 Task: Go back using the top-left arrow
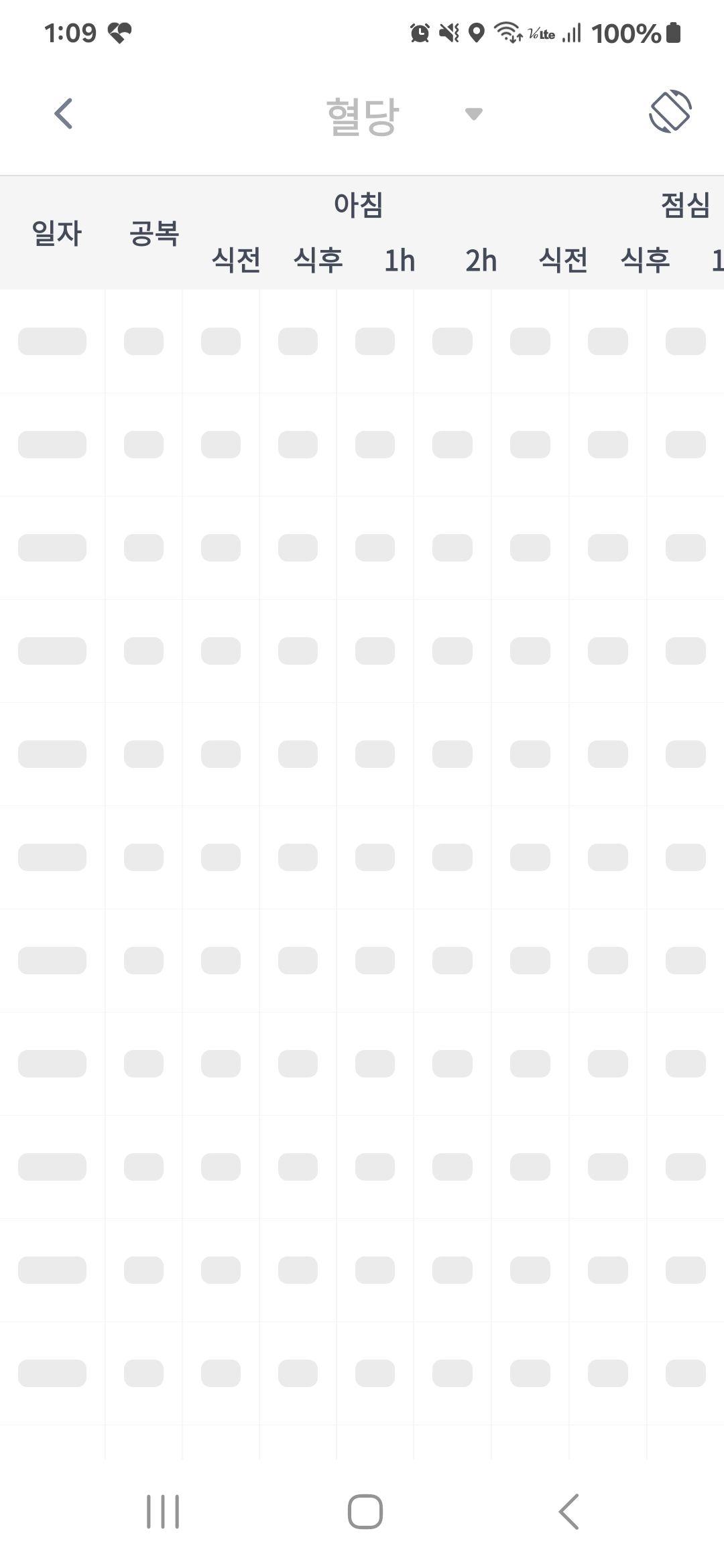(64, 113)
